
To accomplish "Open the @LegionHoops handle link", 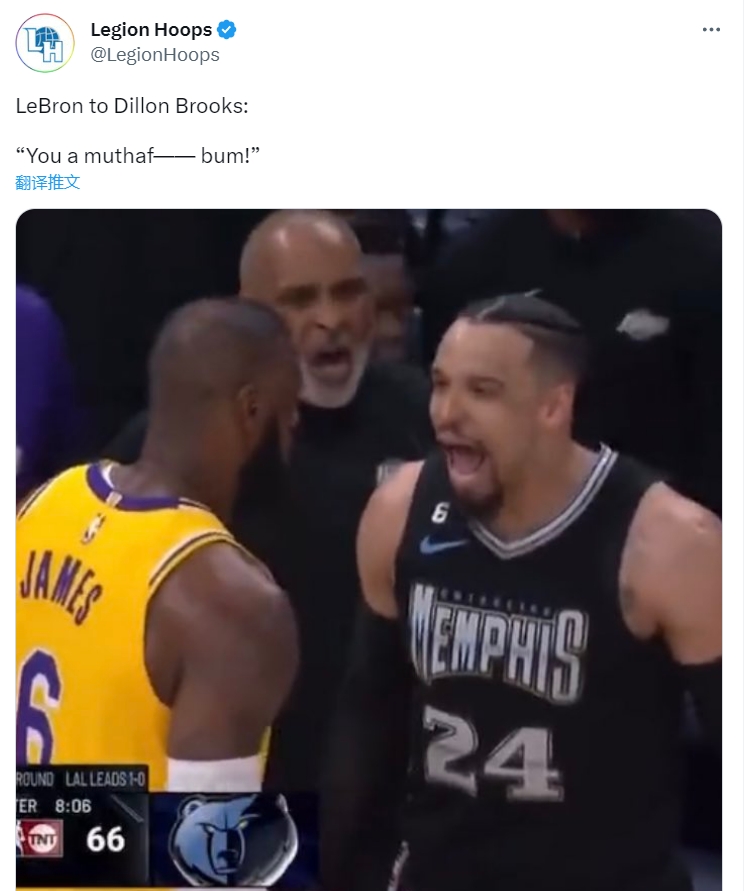I will pos(155,55).
